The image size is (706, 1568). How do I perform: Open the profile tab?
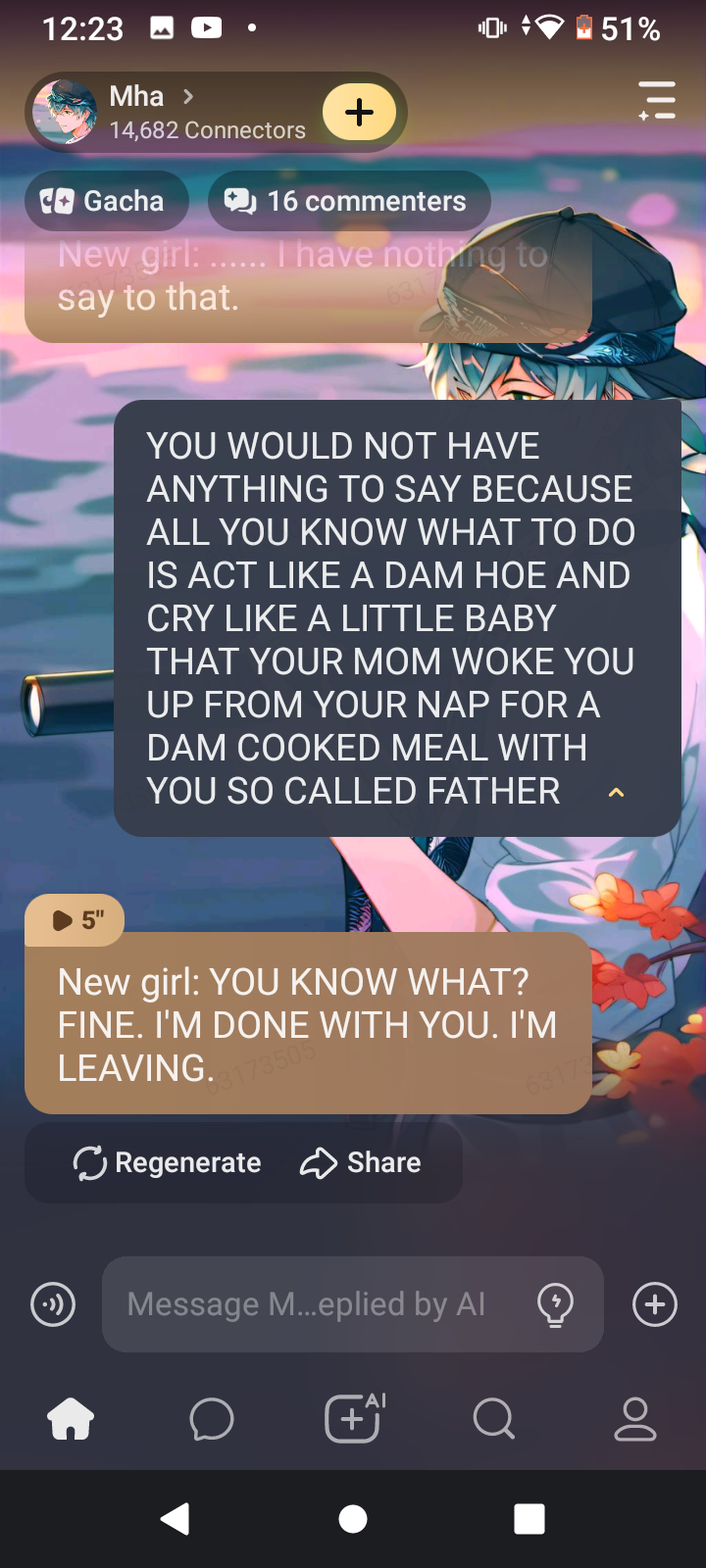pos(634,1418)
